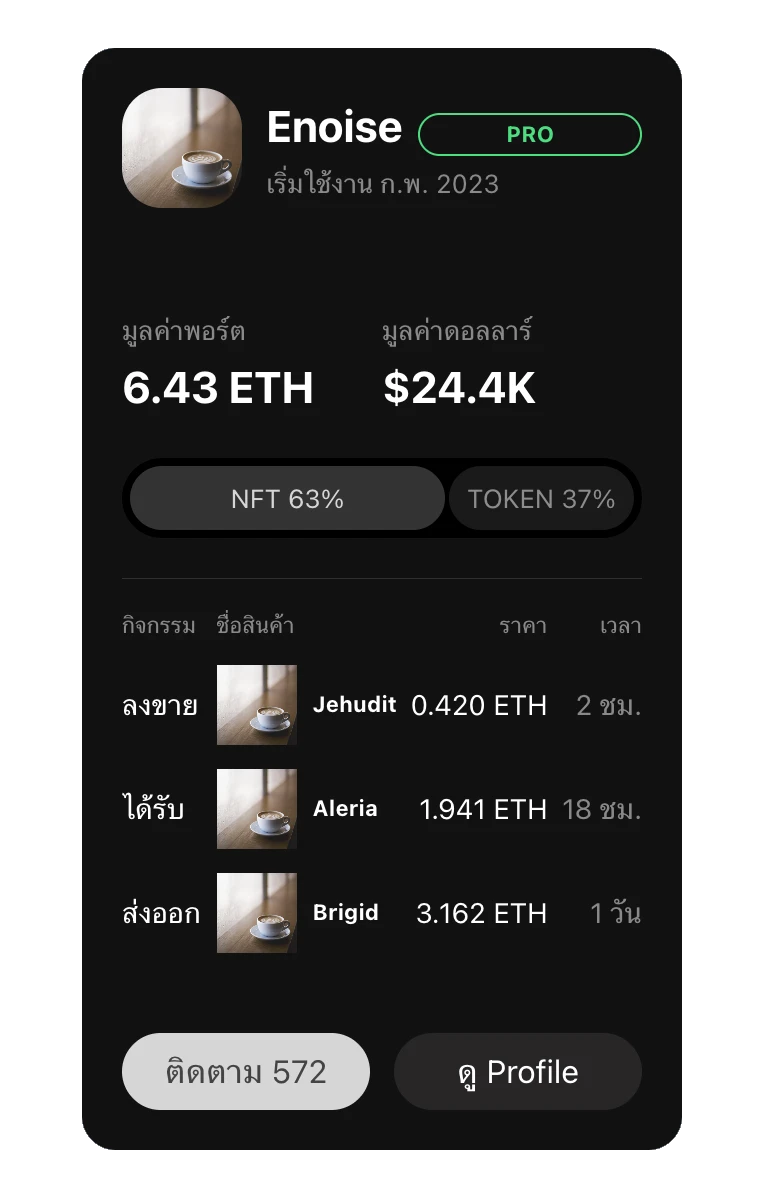Click the Brigid NFT thumbnail
The image size is (762, 1200).
[256, 913]
